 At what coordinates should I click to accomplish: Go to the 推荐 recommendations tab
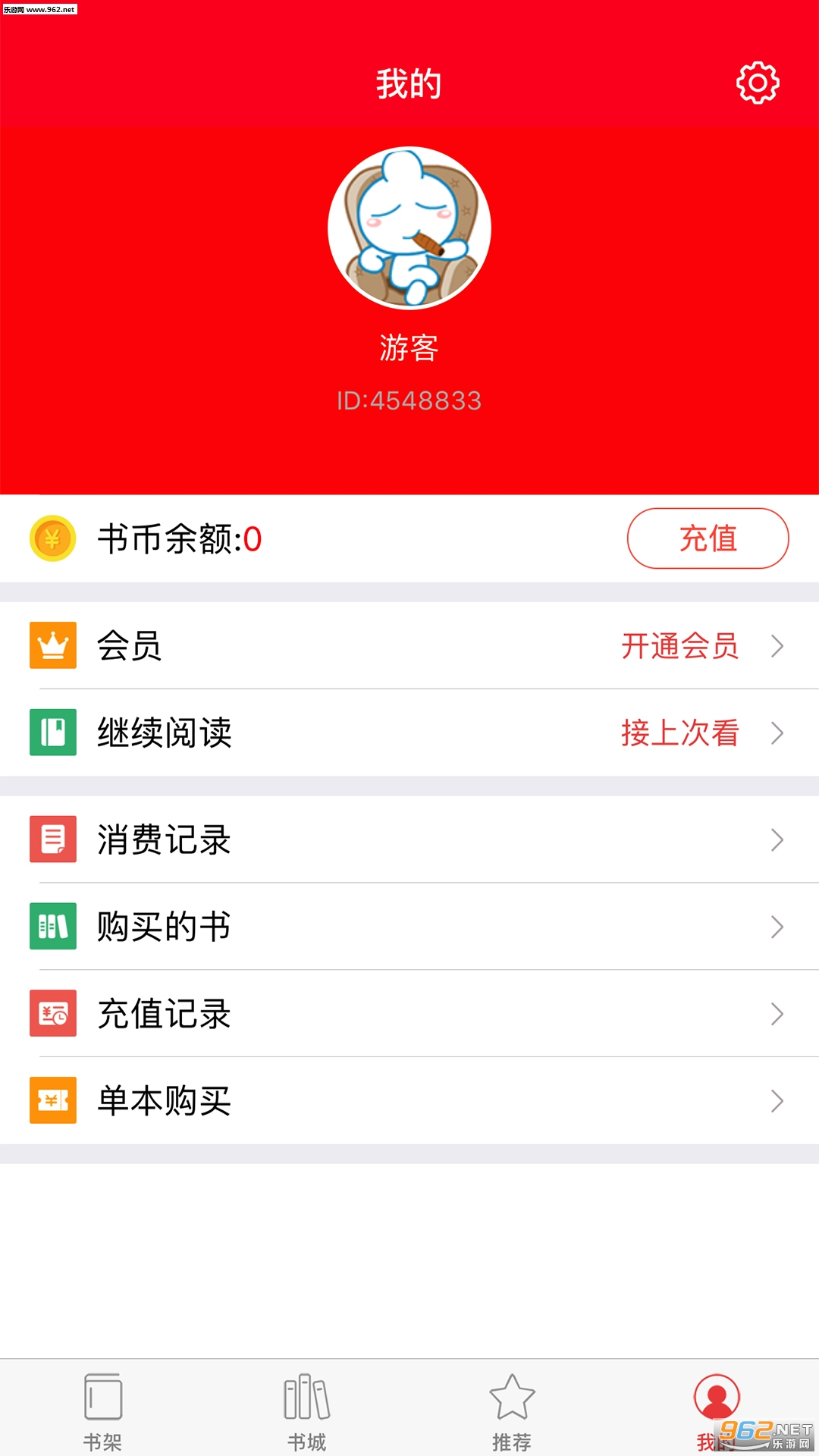pos(512,1409)
